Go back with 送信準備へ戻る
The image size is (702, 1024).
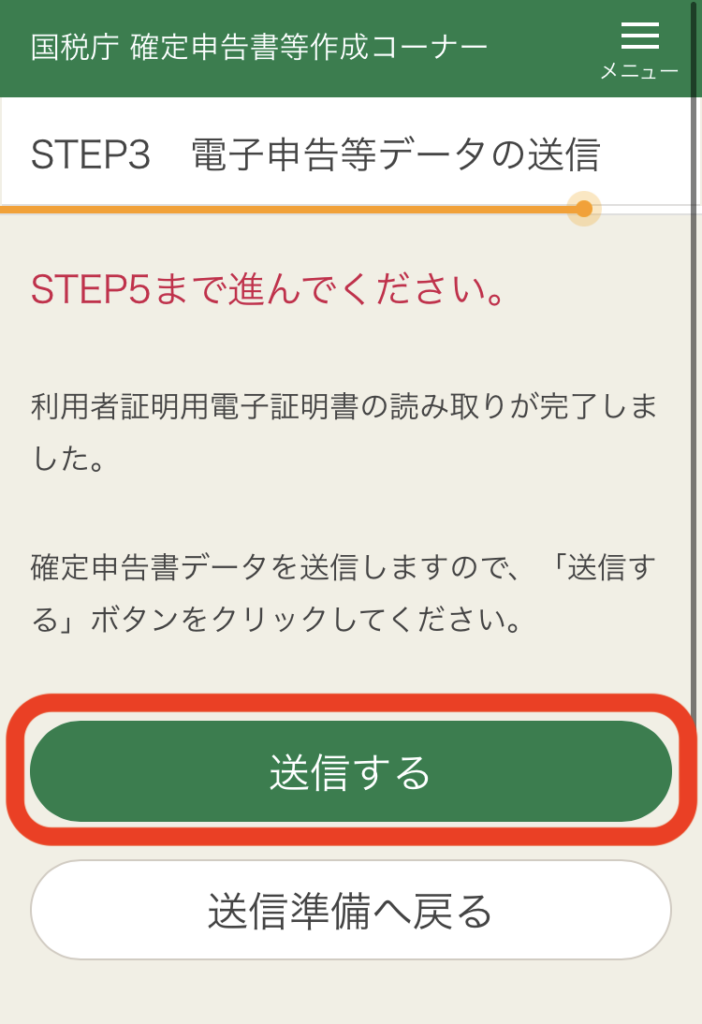pos(350,910)
